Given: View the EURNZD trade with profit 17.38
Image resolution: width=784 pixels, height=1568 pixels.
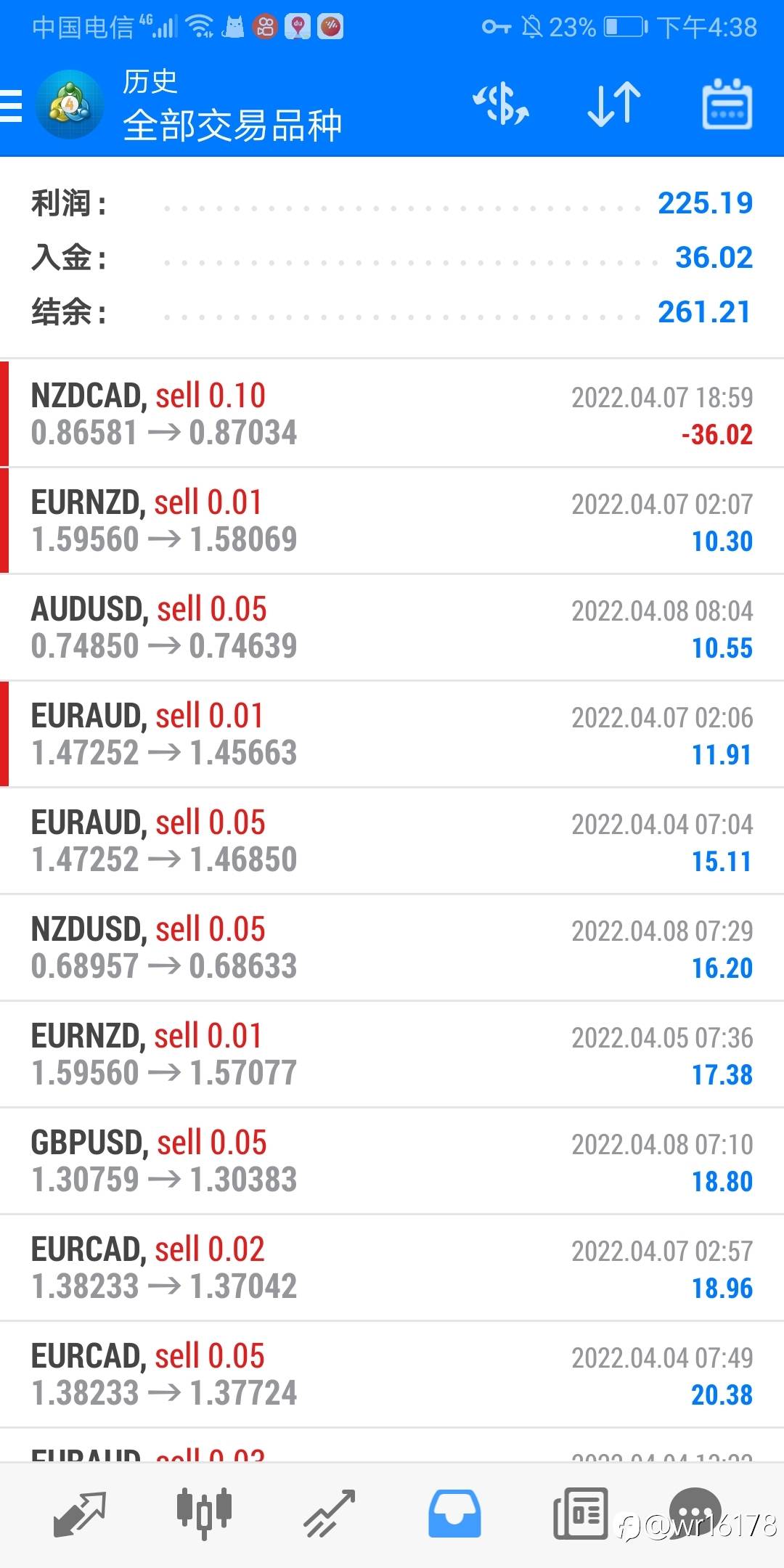Looking at the screenshot, I should (x=392, y=1054).
